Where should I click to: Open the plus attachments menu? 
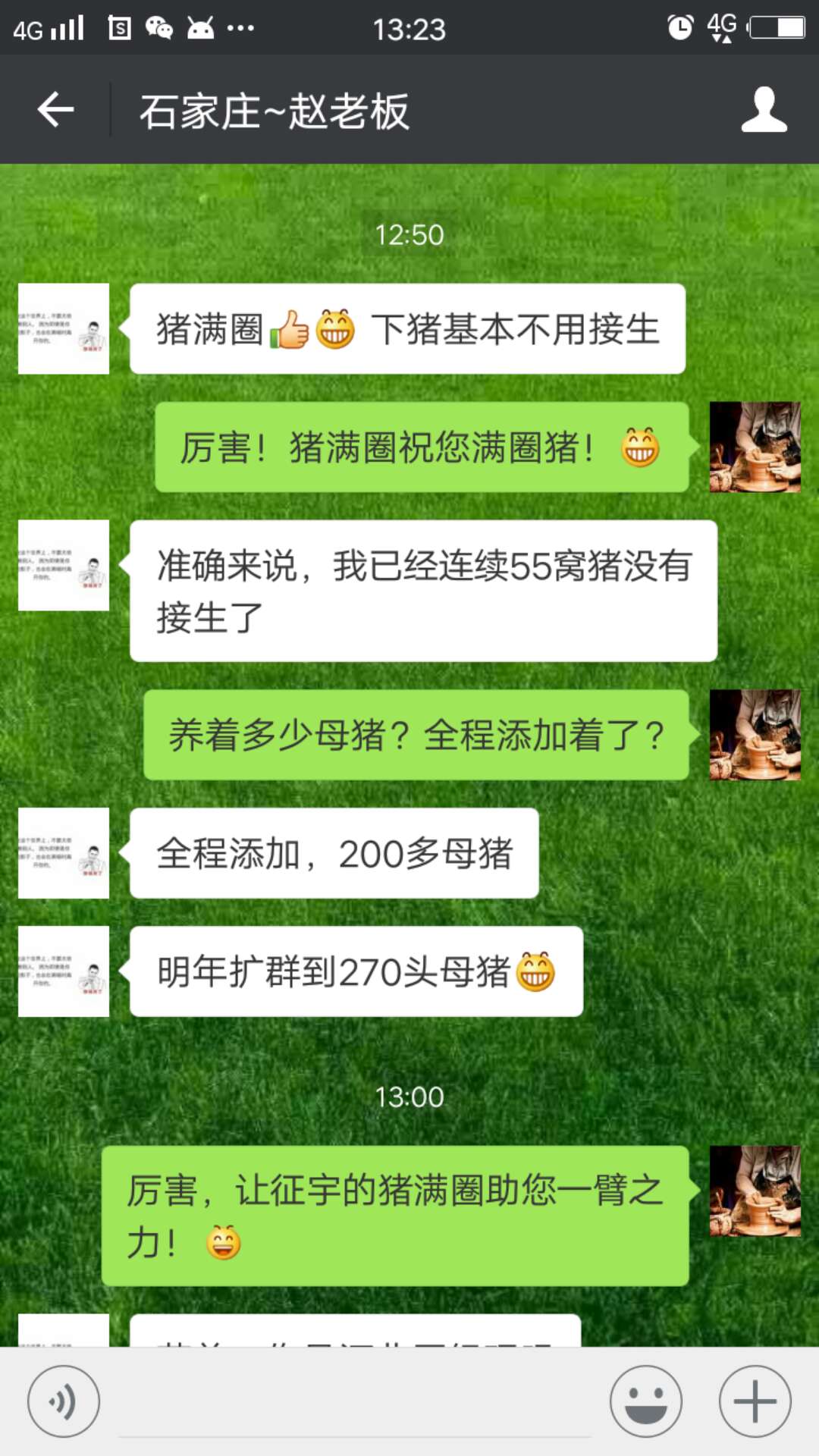pyautogui.click(x=755, y=1401)
